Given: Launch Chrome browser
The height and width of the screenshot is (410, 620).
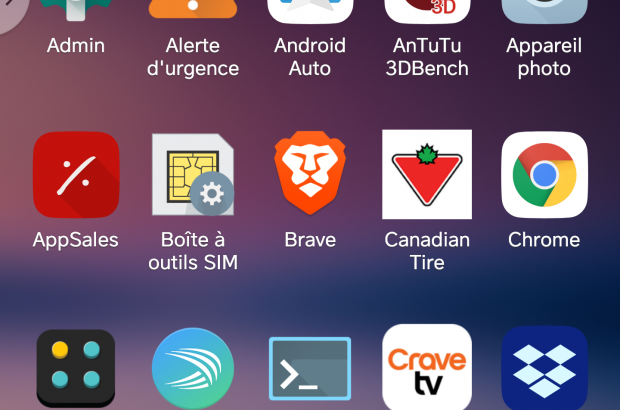Looking at the screenshot, I should coord(544,175).
